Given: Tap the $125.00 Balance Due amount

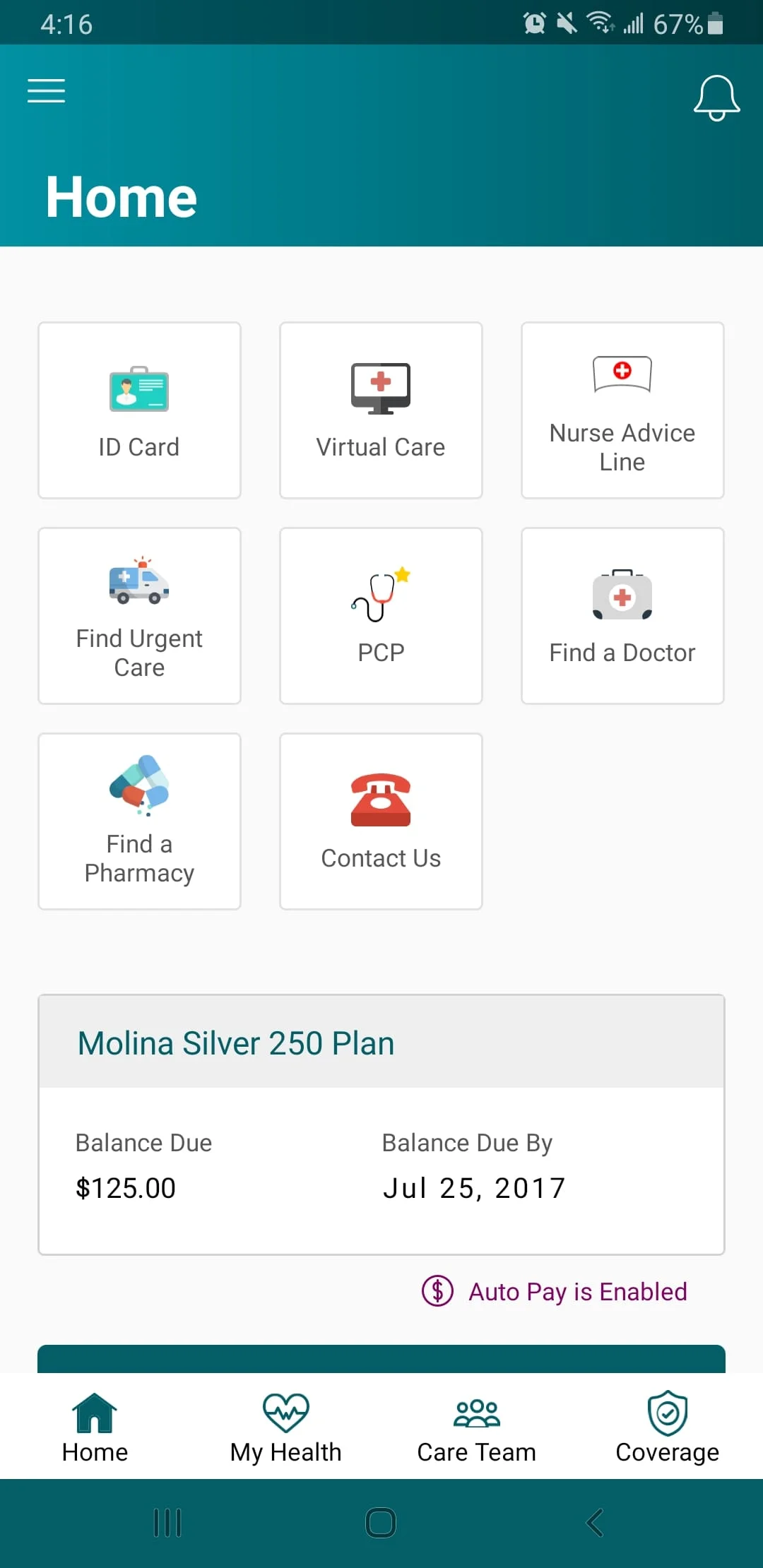Looking at the screenshot, I should pos(126,1187).
